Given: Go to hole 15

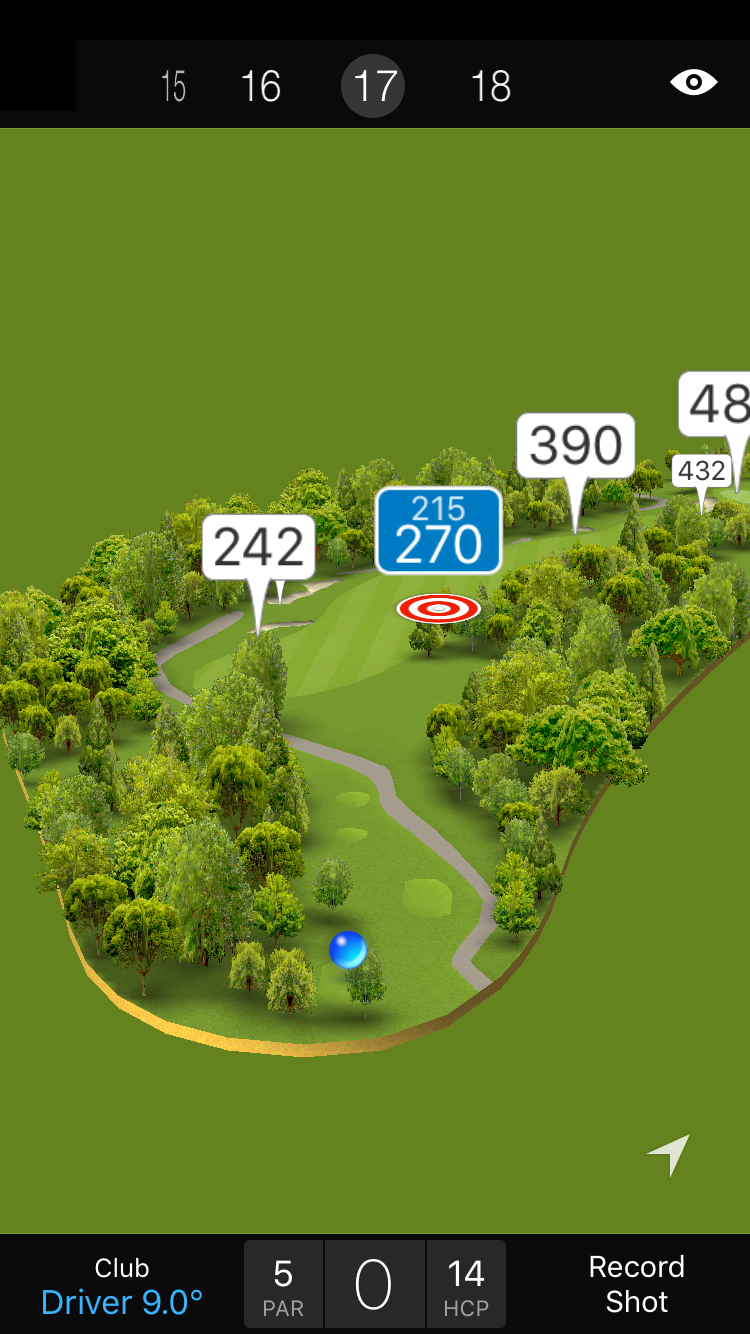Looking at the screenshot, I should pyautogui.click(x=173, y=87).
